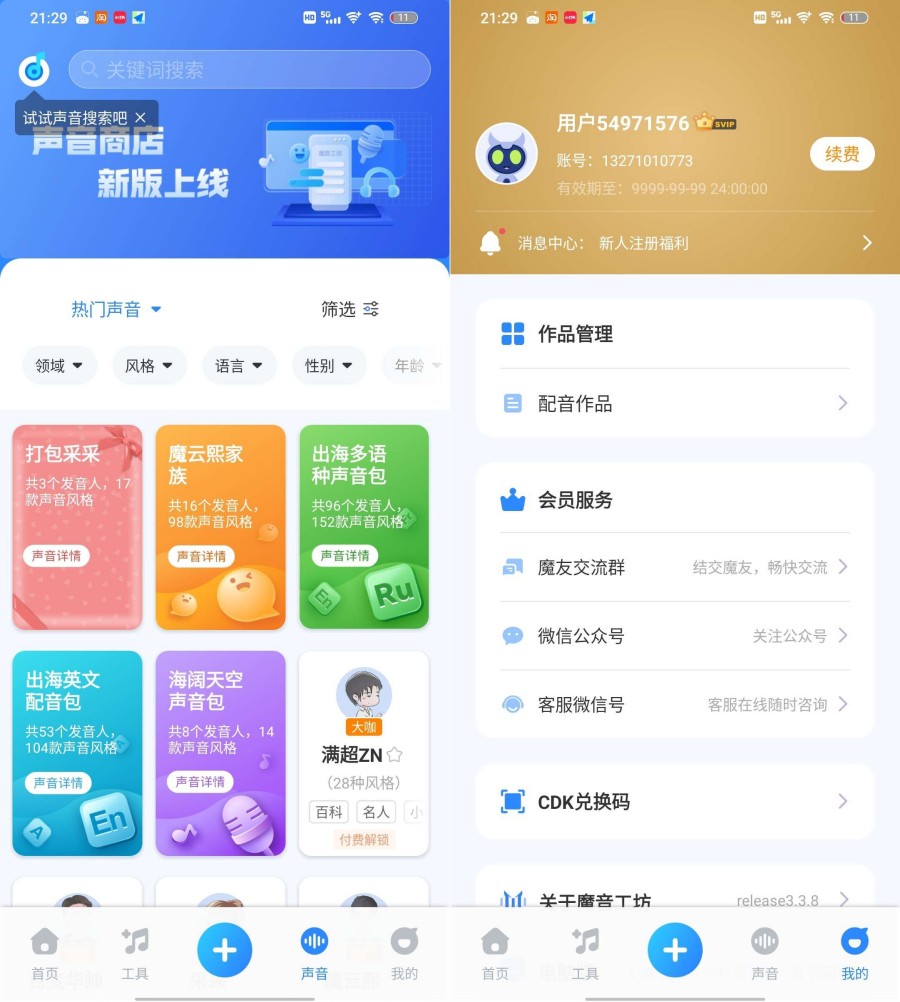Viewport: 900px width, 1002px height.
Task: Open the 配音作品 row
Action: tap(675, 404)
